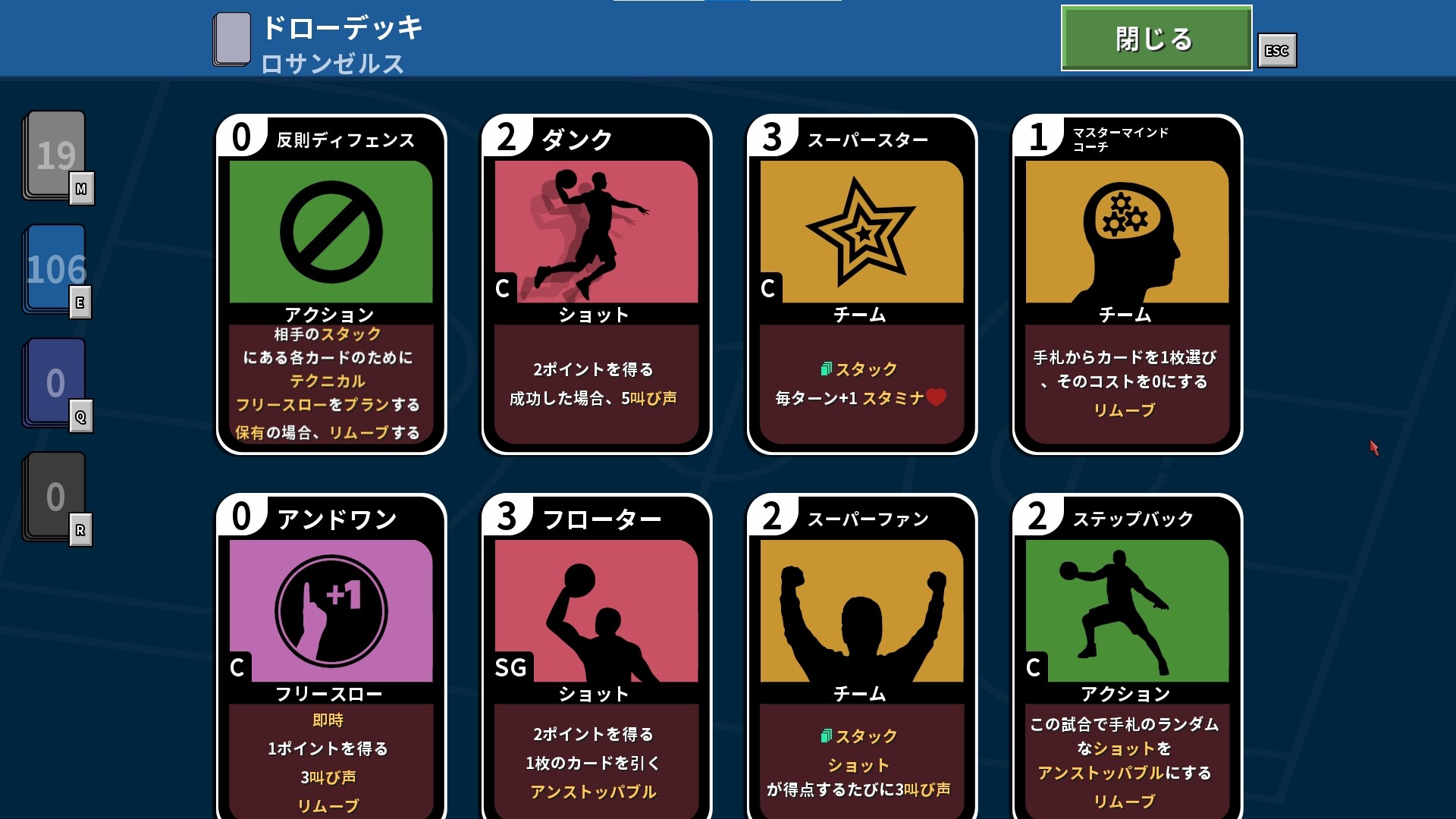Open the R pile showing 0 cards
Viewport: 1456px width, 819px height.
tap(56, 497)
